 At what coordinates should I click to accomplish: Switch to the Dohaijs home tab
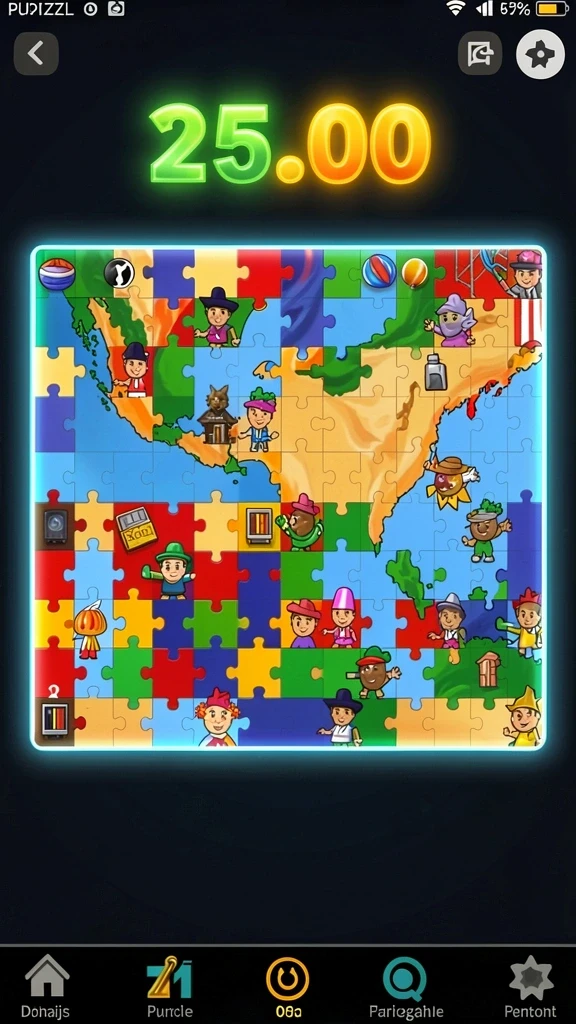(x=45, y=987)
